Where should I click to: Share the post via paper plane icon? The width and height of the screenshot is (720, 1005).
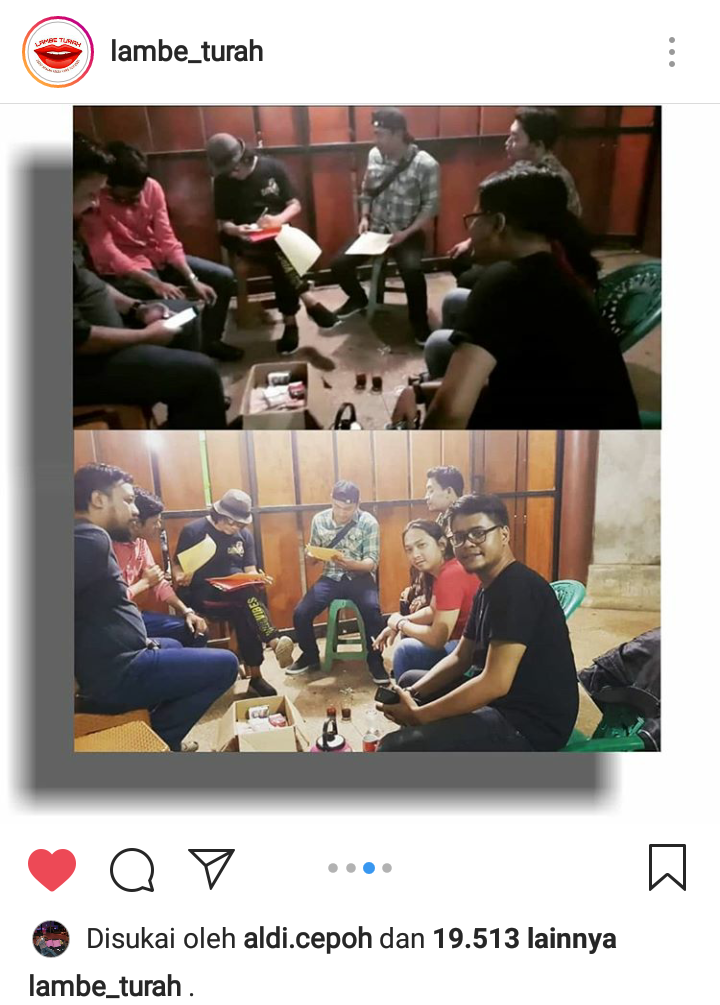[211, 868]
